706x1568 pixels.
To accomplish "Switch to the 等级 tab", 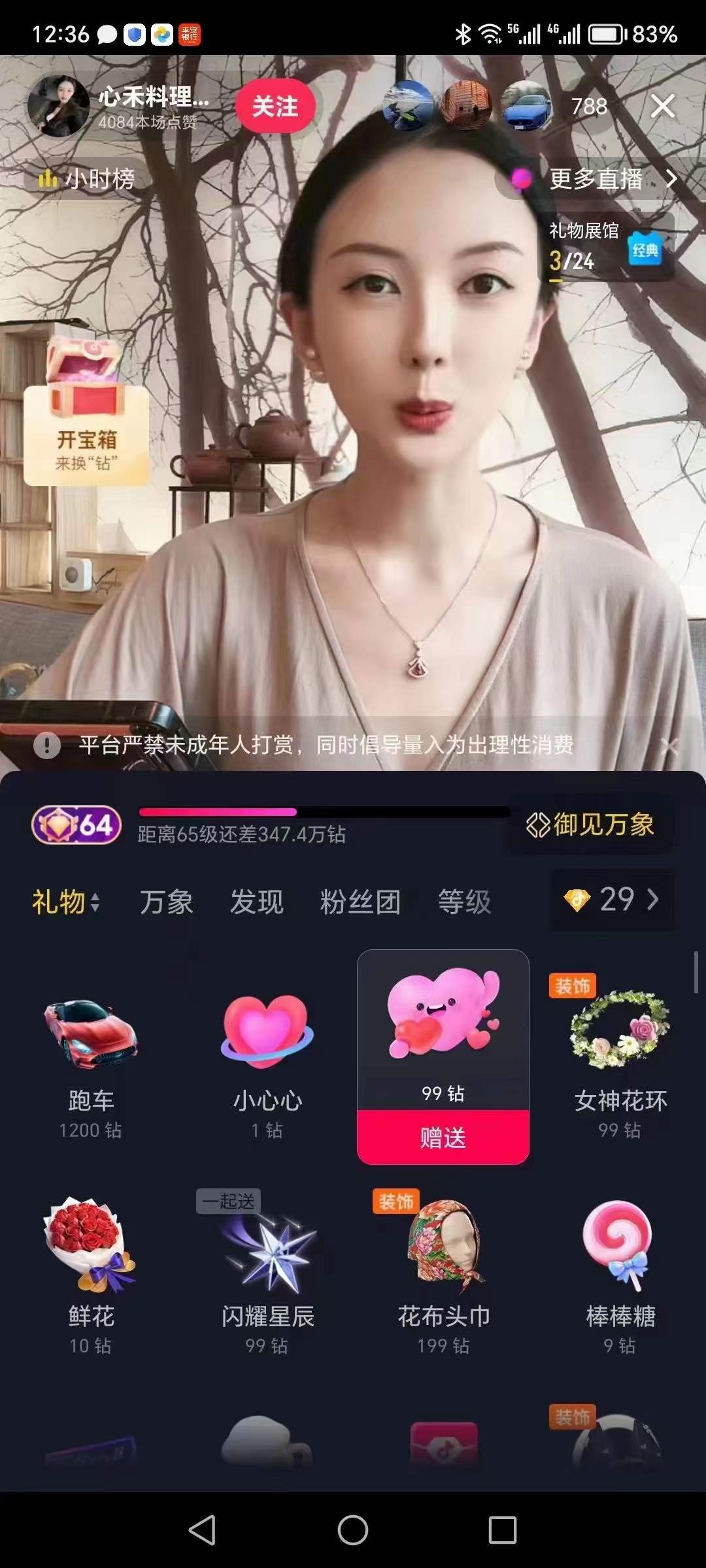I will [x=464, y=902].
